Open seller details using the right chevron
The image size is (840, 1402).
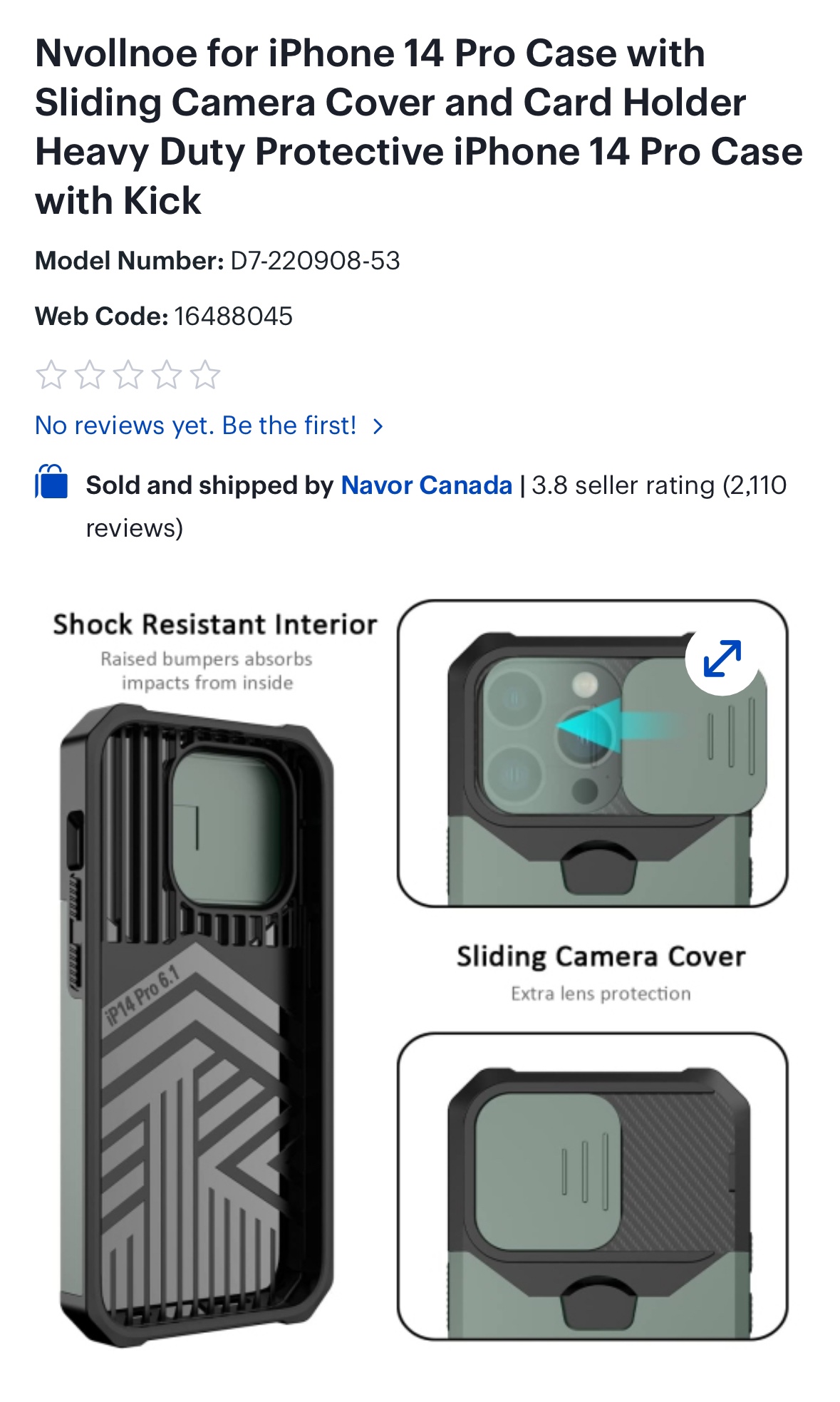pyautogui.click(x=378, y=426)
